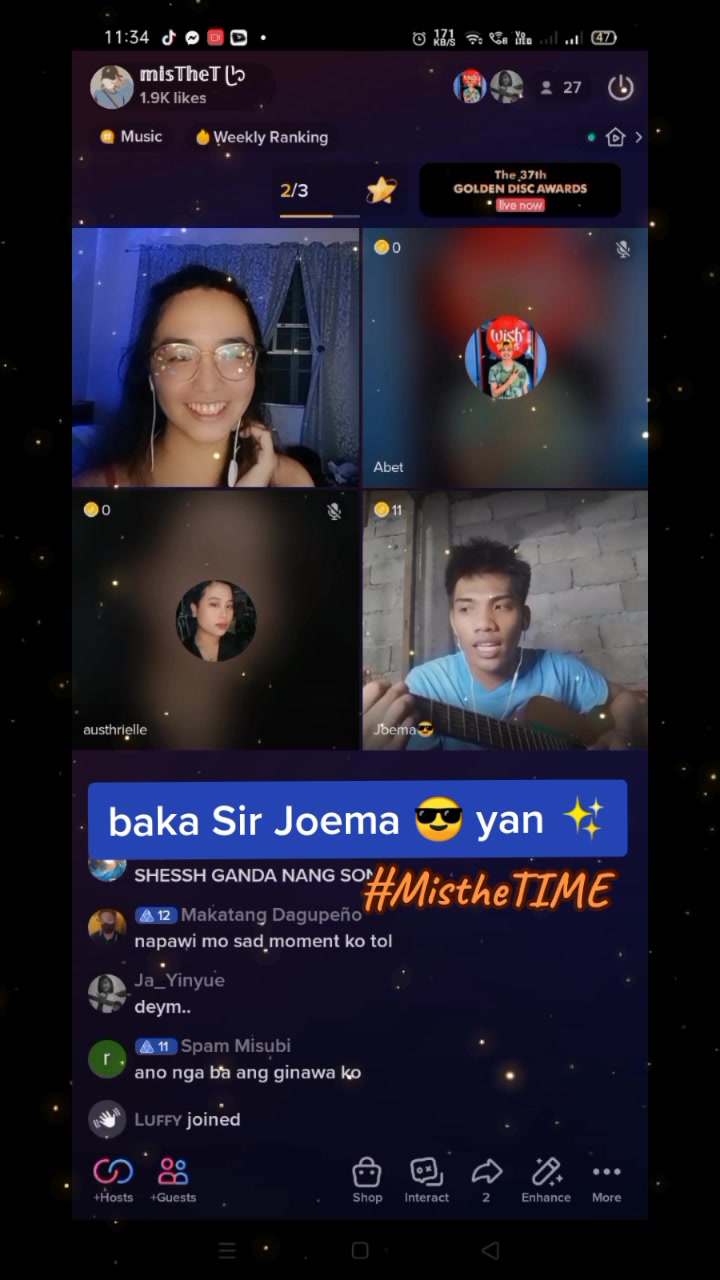The height and width of the screenshot is (1280, 720).
Task: Open the viewer count list
Action: click(561, 88)
